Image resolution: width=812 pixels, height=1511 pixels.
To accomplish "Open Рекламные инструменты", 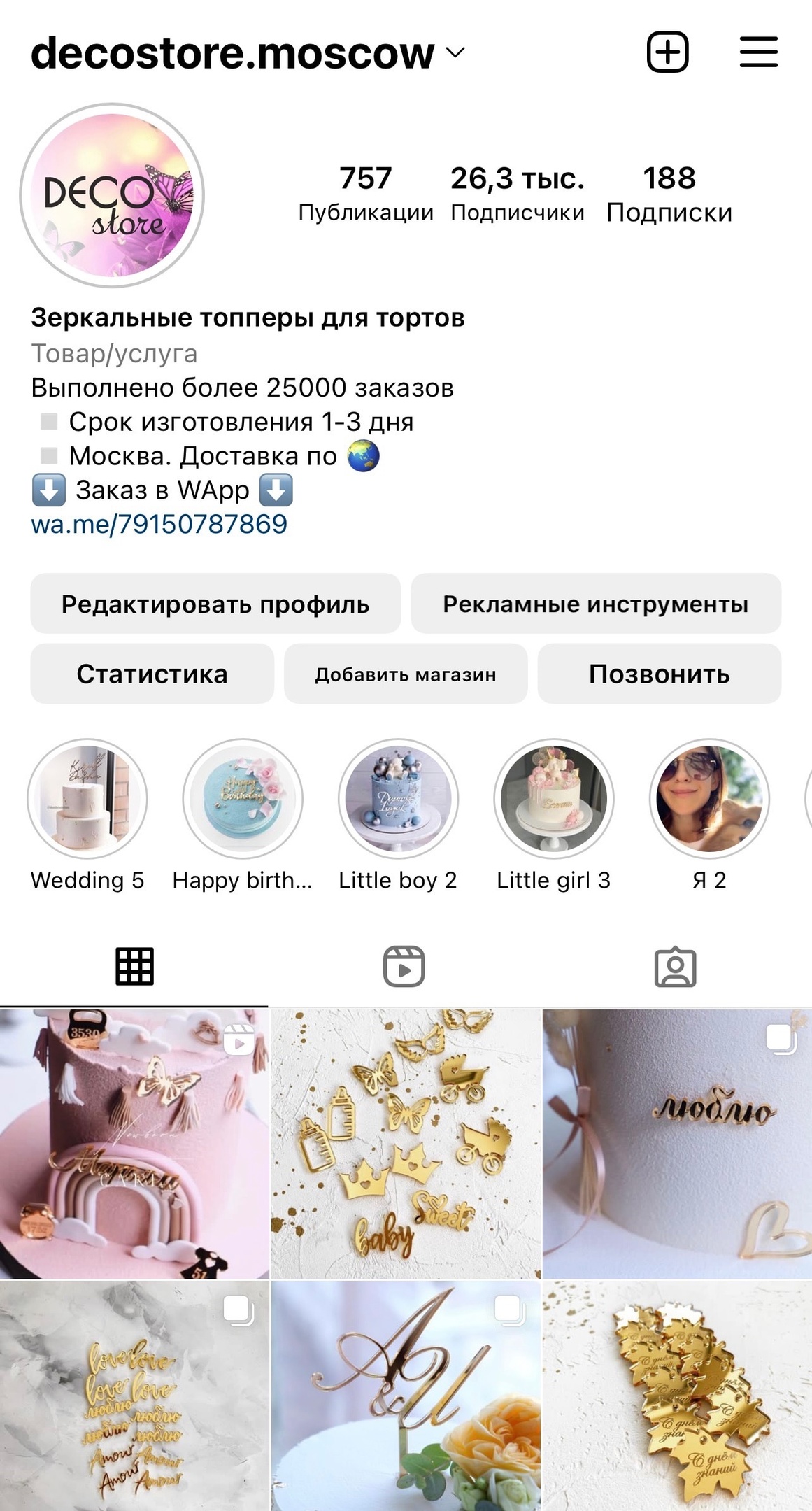I will point(596,604).
